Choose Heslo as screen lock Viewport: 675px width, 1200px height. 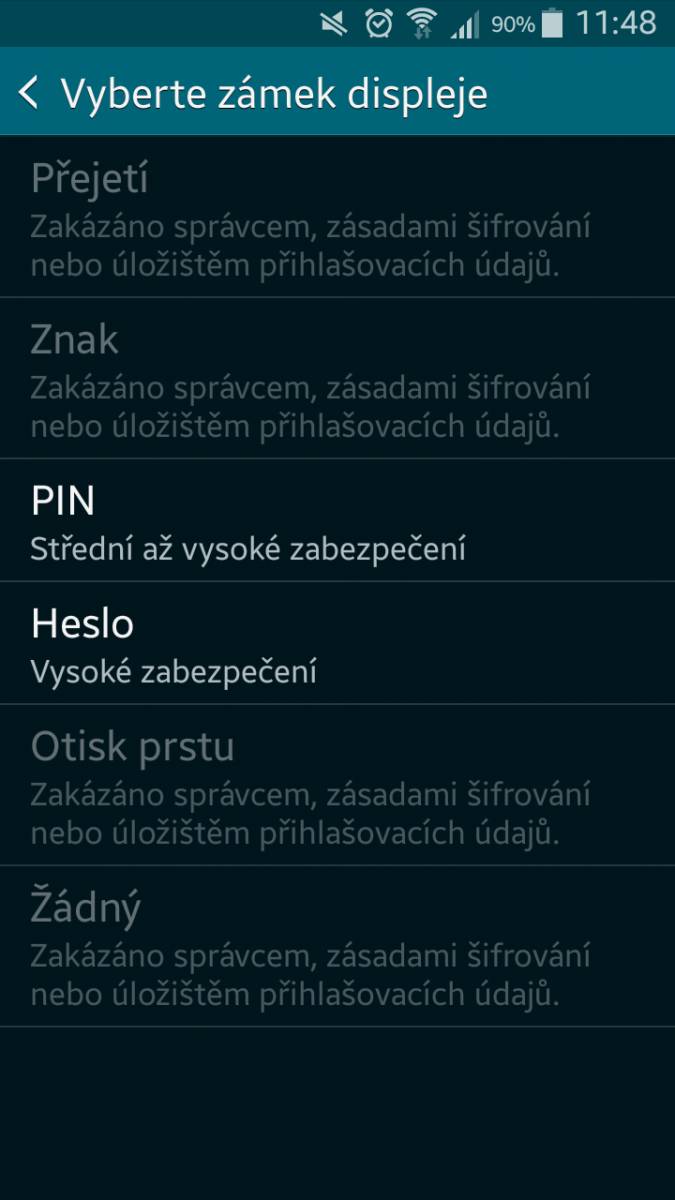(337, 643)
